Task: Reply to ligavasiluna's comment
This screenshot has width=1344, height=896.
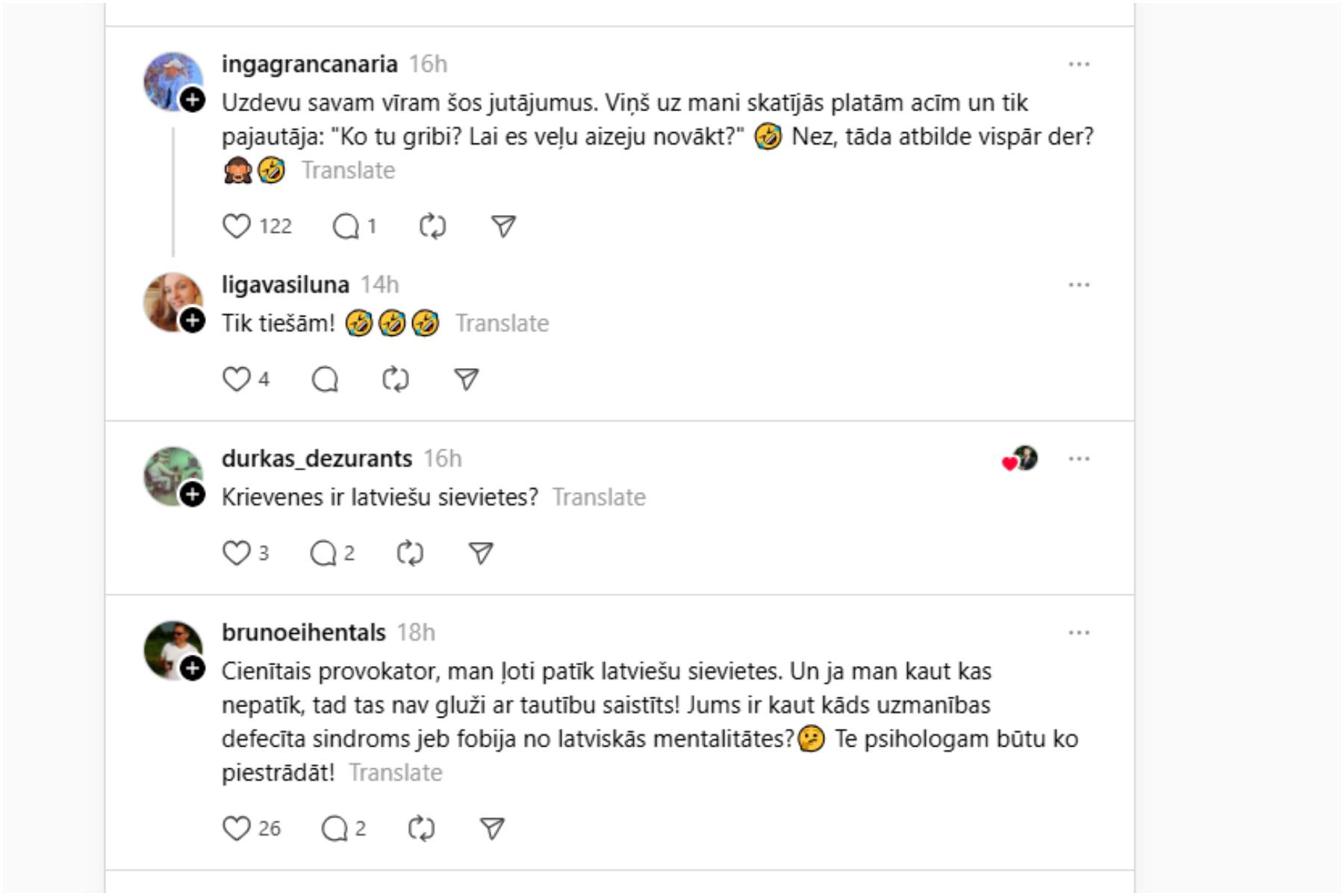Action: (325, 379)
